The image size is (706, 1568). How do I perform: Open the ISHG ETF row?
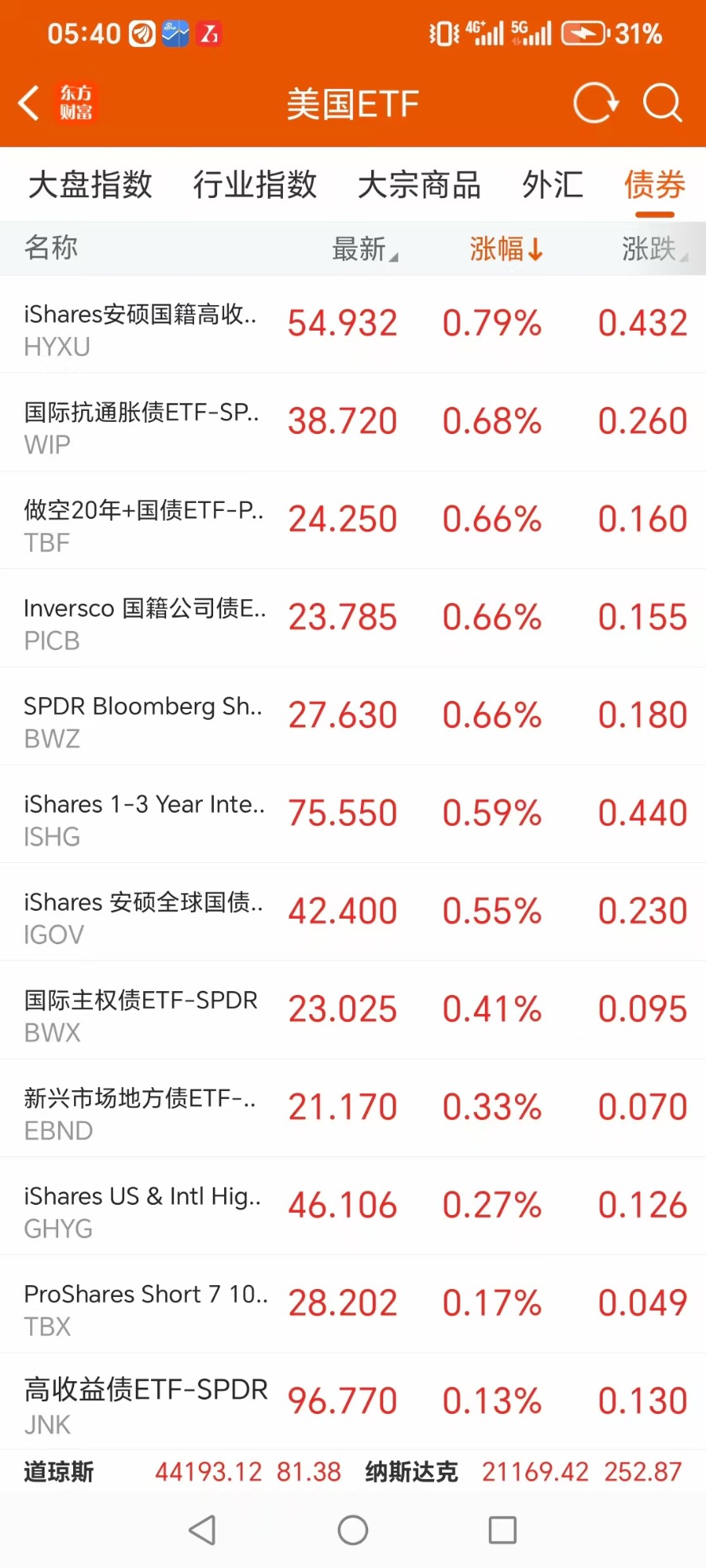(x=353, y=815)
